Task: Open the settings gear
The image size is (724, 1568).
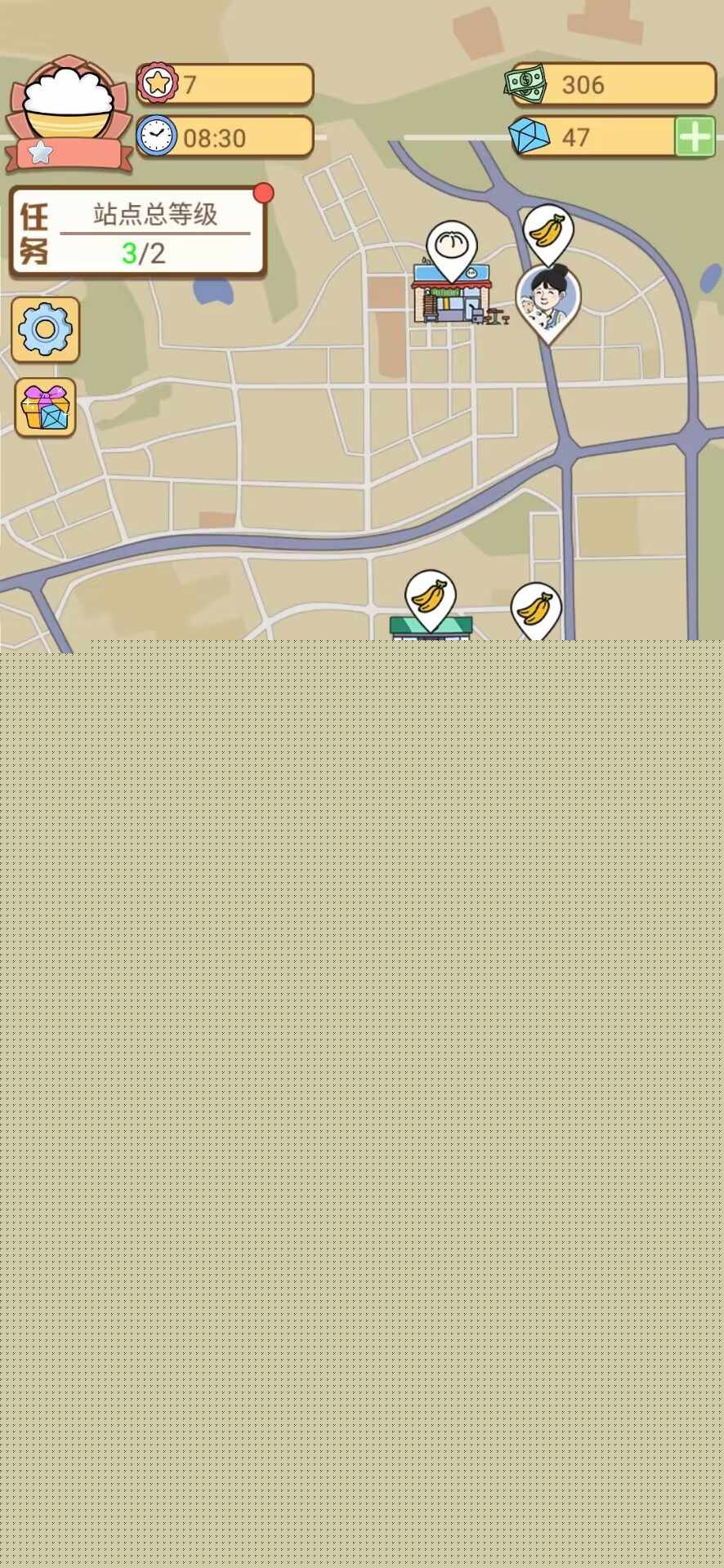Action: (x=45, y=329)
